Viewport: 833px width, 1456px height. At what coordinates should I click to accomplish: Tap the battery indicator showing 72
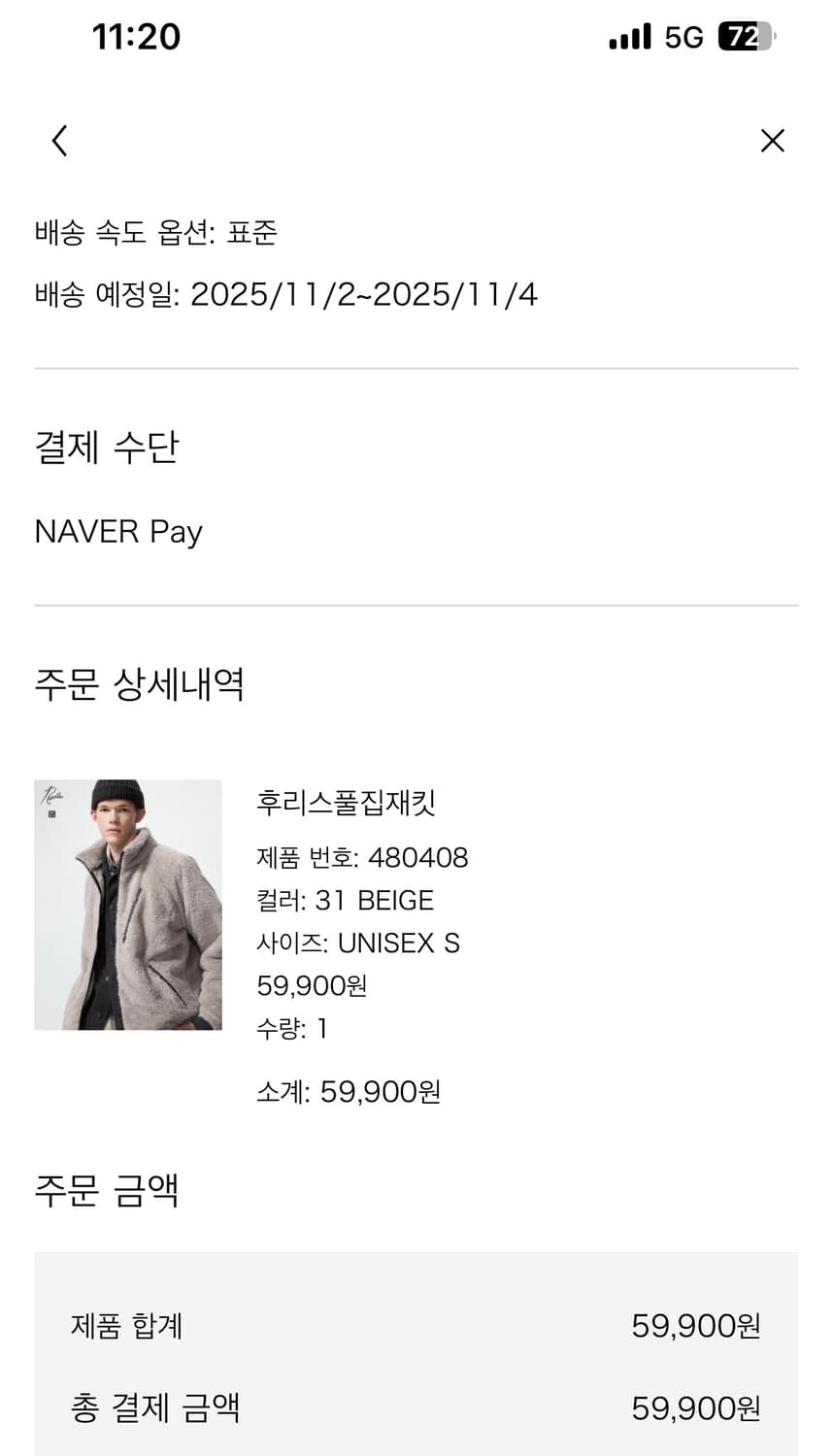point(750,36)
